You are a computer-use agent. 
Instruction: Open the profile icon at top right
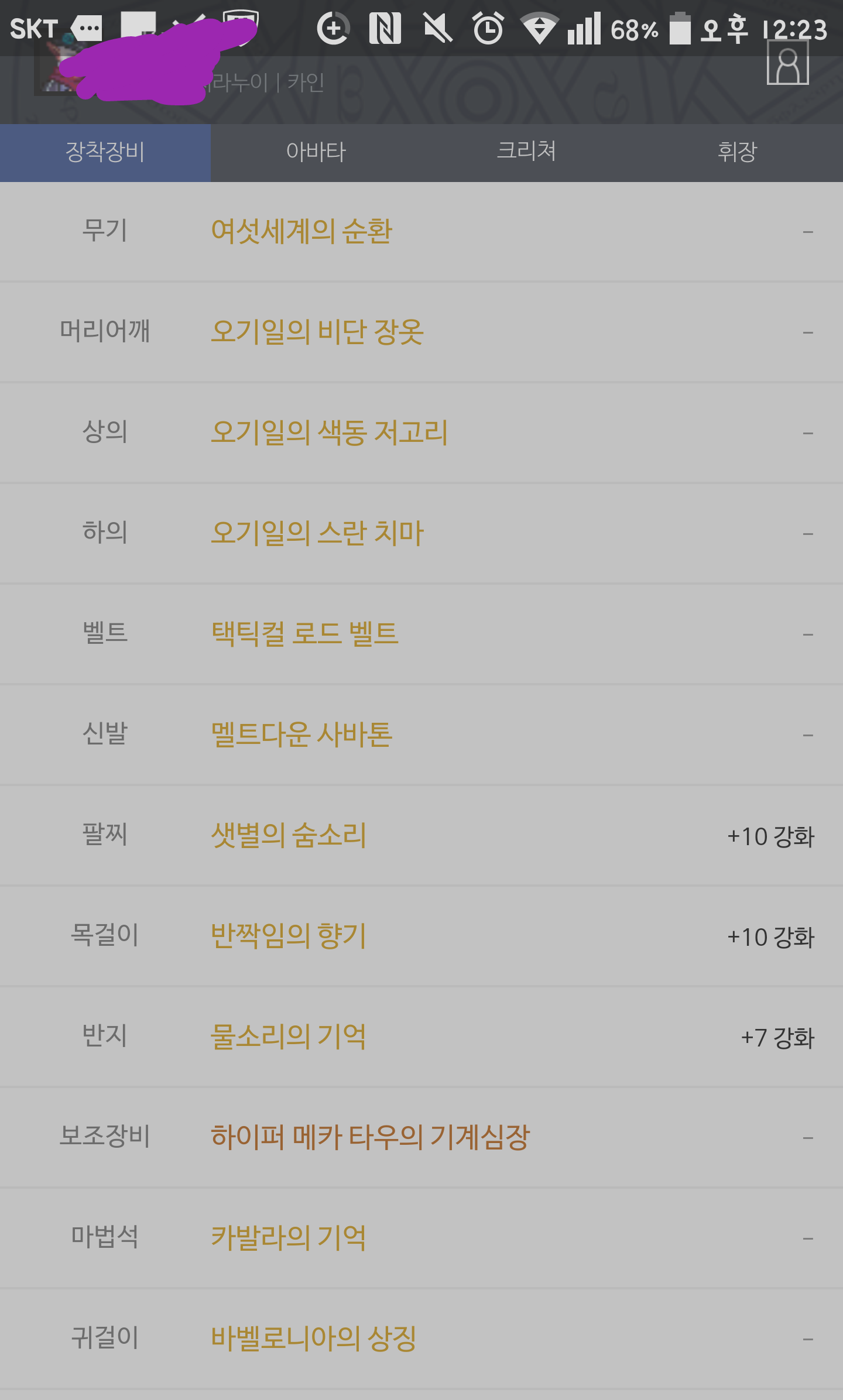coord(787,63)
